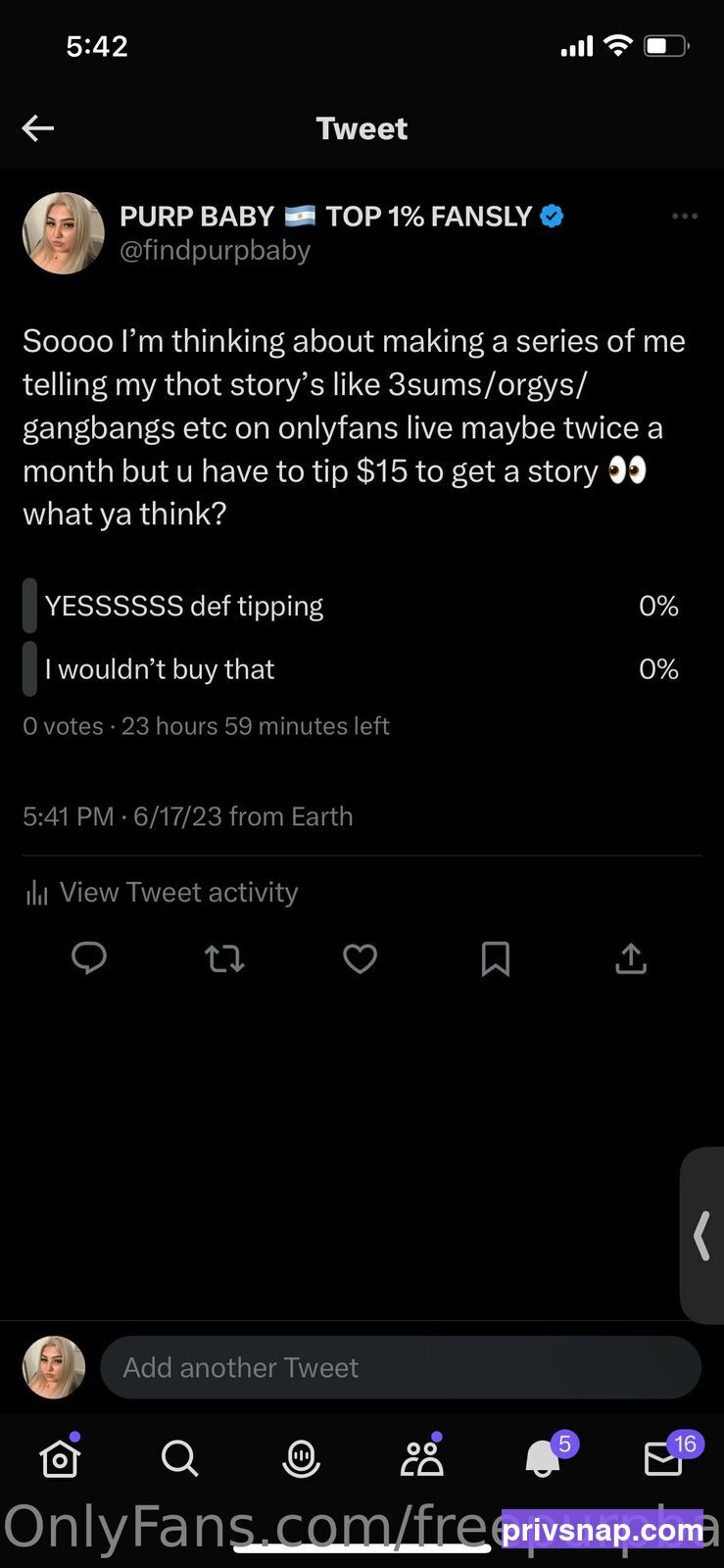Share the tweet via the upload icon
The image size is (724, 1568).
point(631,958)
